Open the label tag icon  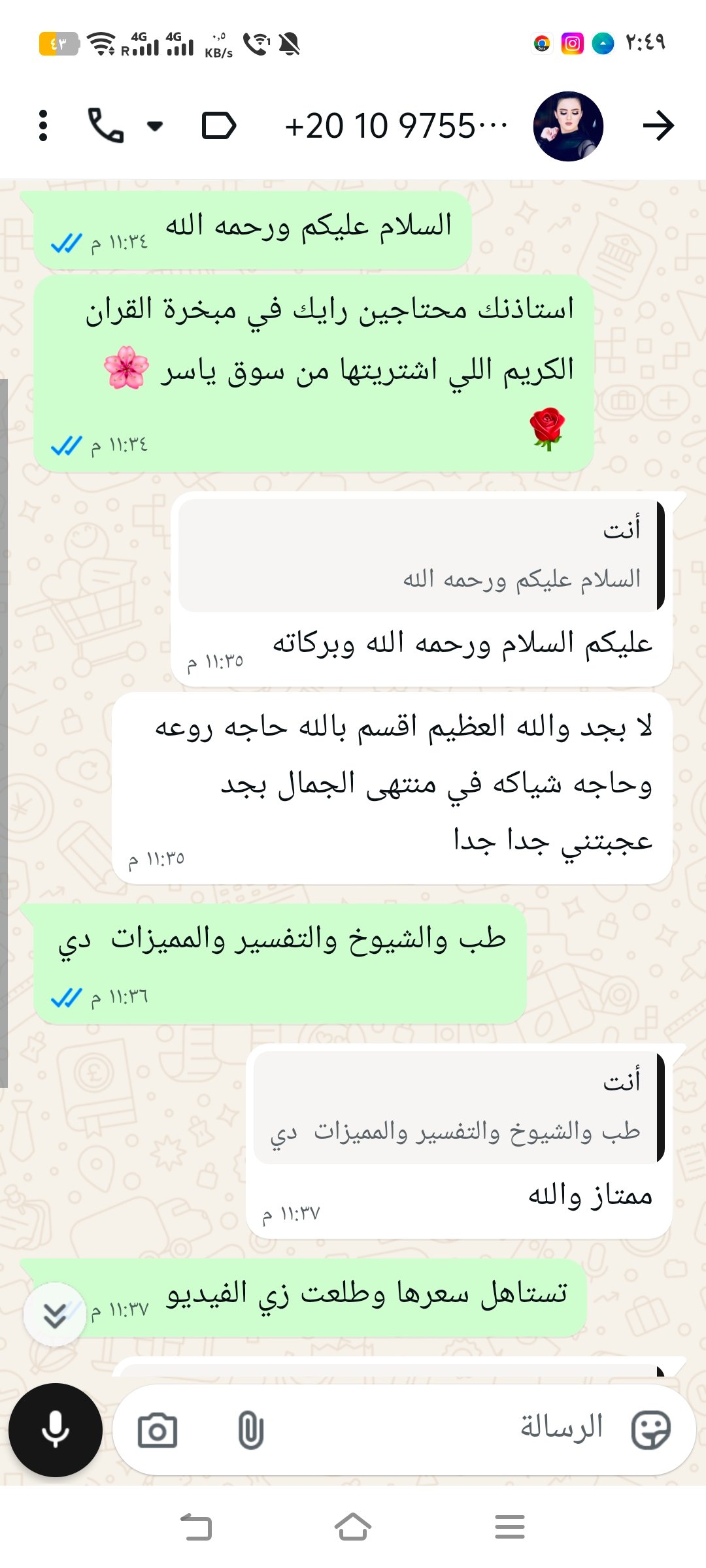click(x=218, y=125)
